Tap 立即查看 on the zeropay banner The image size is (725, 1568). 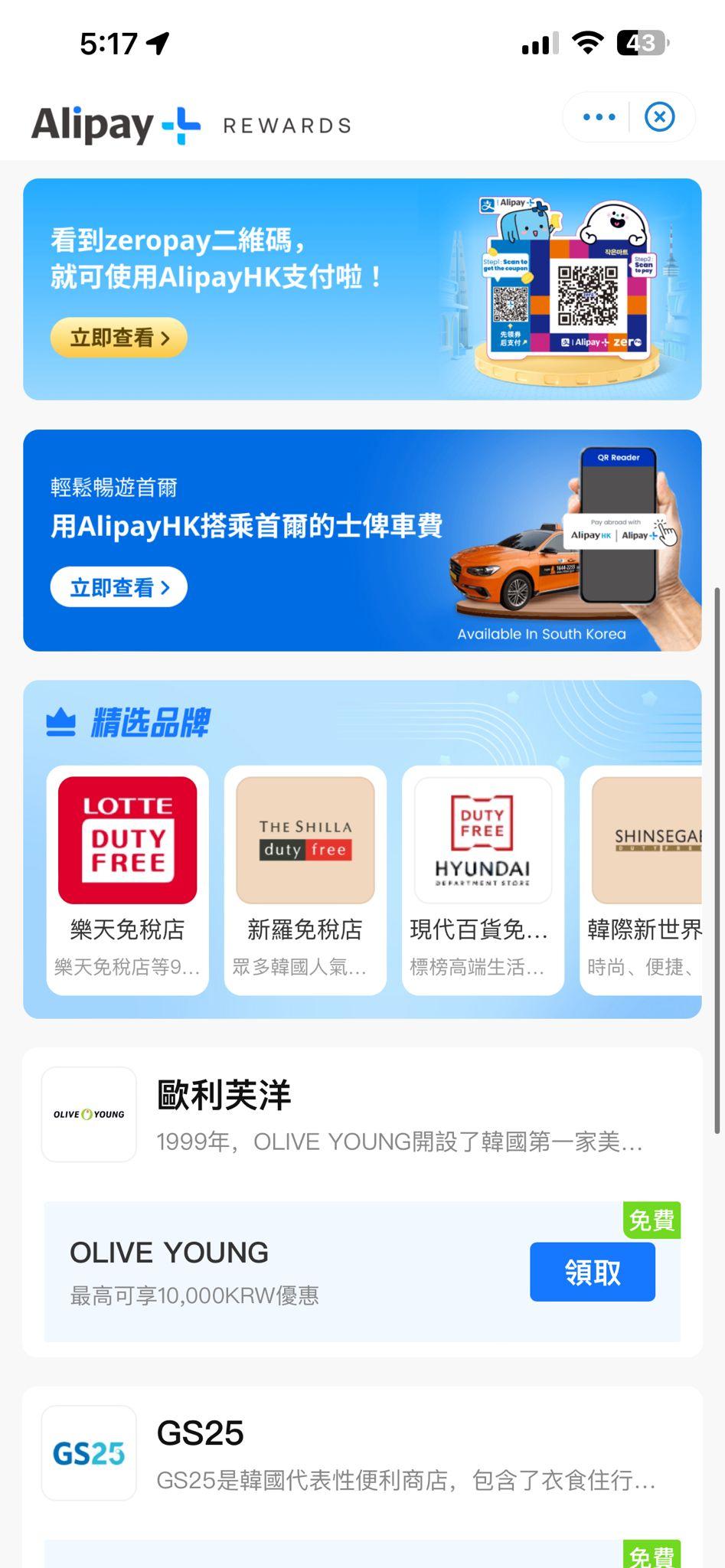(x=119, y=338)
